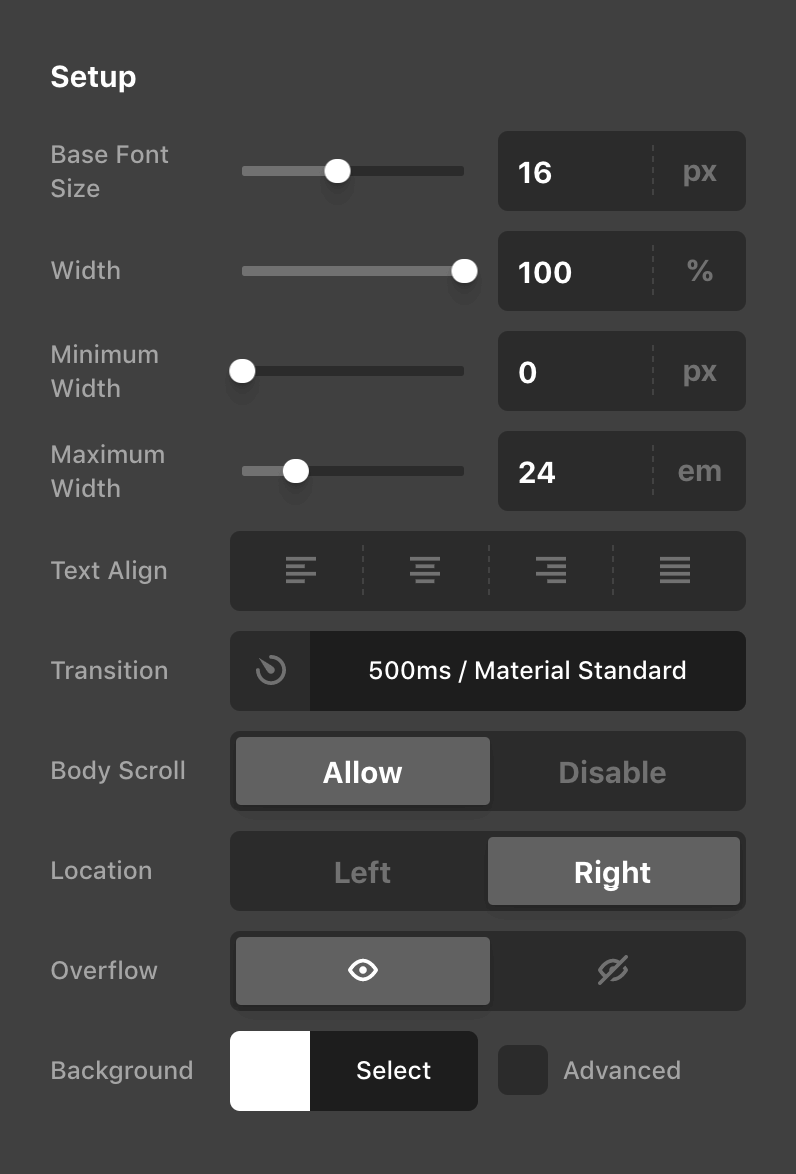Viewport: 796px width, 1174px height.
Task: Align text to the left
Action: tap(300, 571)
